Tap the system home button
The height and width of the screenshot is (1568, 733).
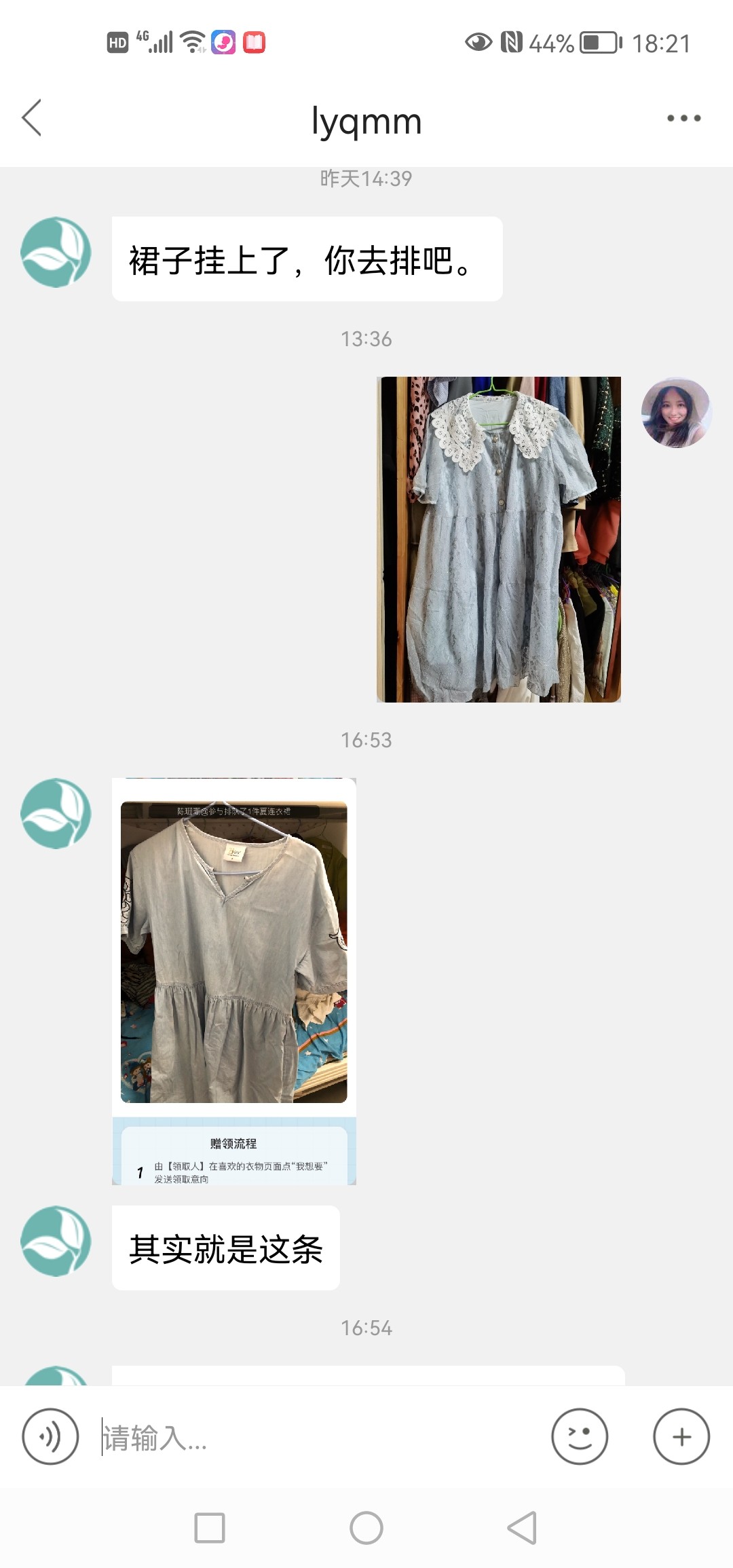(366, 1528)
